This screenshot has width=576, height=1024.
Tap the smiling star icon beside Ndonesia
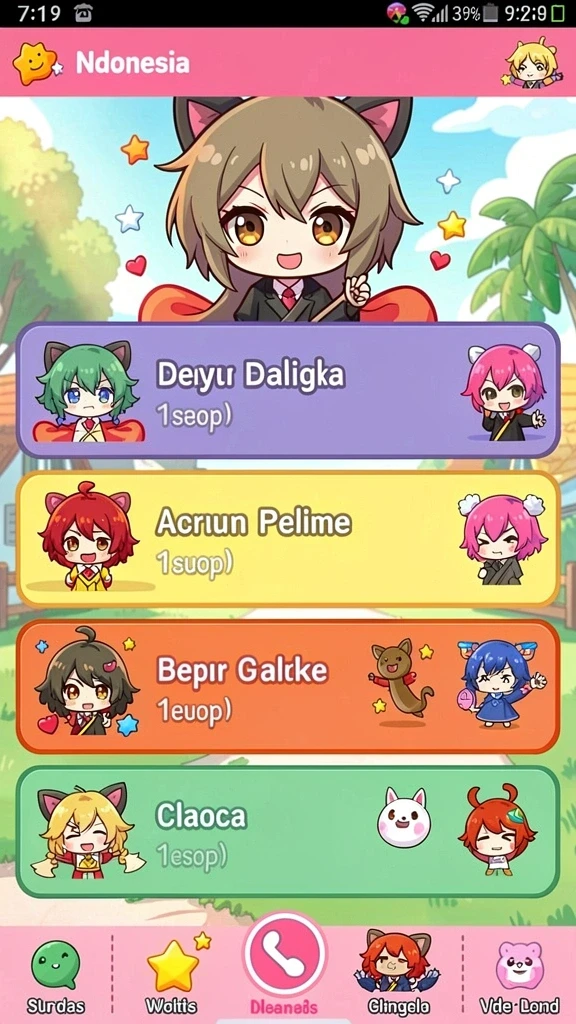coord(37,63)
